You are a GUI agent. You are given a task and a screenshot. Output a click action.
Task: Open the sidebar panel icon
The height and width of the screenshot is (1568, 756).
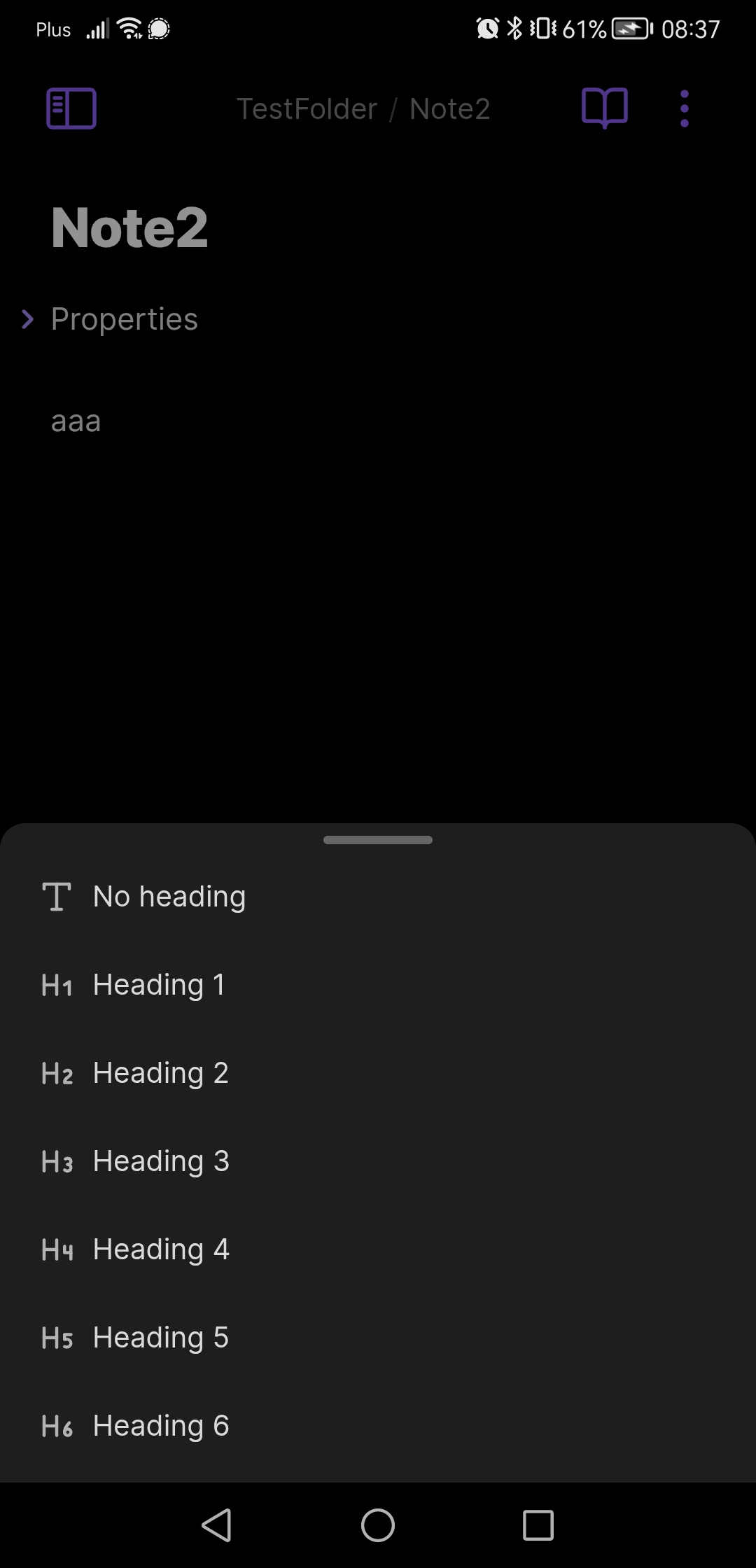point(71,108)
